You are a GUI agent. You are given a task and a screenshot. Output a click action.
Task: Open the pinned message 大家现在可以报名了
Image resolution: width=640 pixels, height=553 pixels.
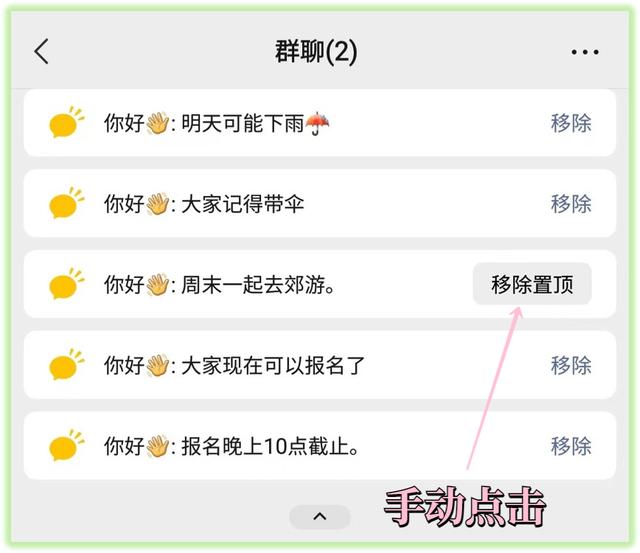click(x=260, y=365)
